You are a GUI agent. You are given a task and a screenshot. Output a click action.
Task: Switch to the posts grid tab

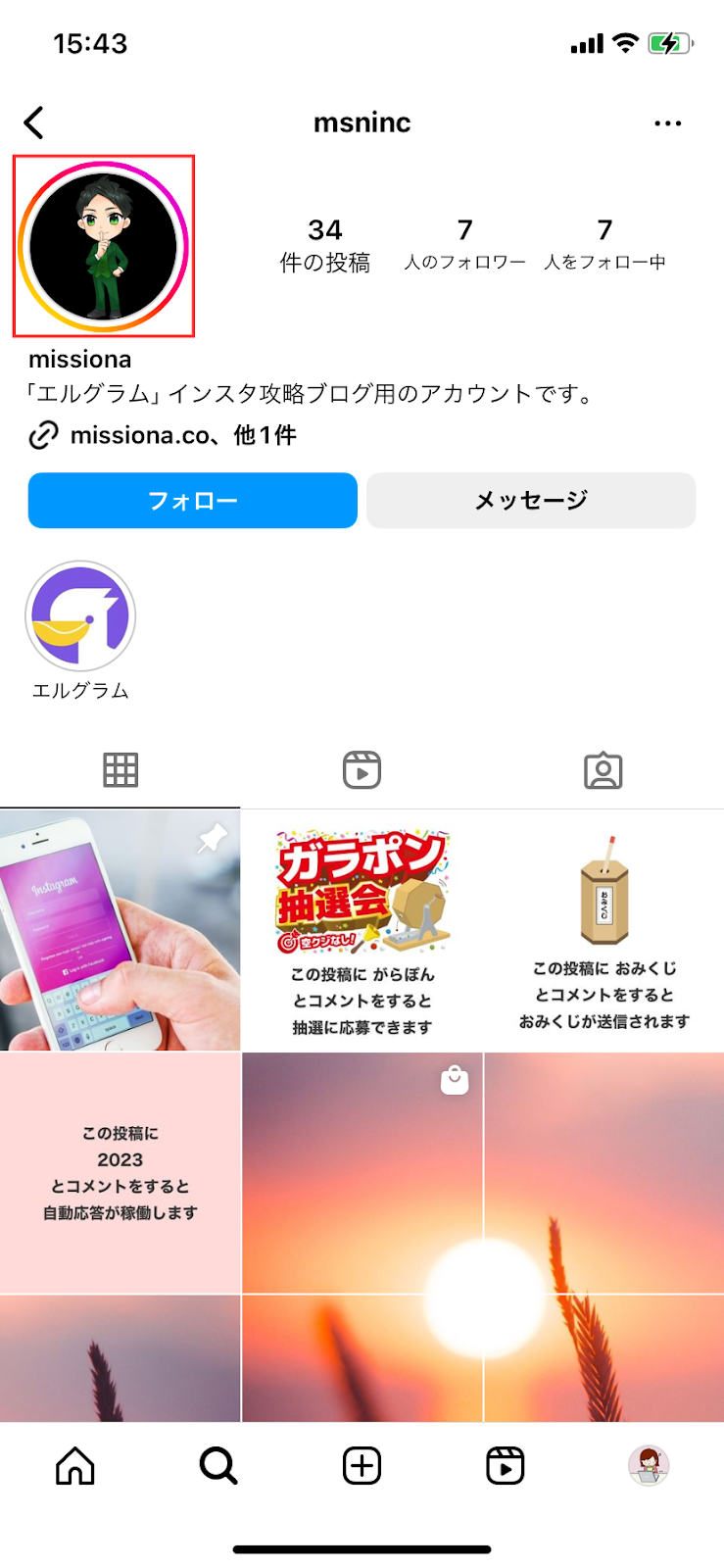[121, 770]
